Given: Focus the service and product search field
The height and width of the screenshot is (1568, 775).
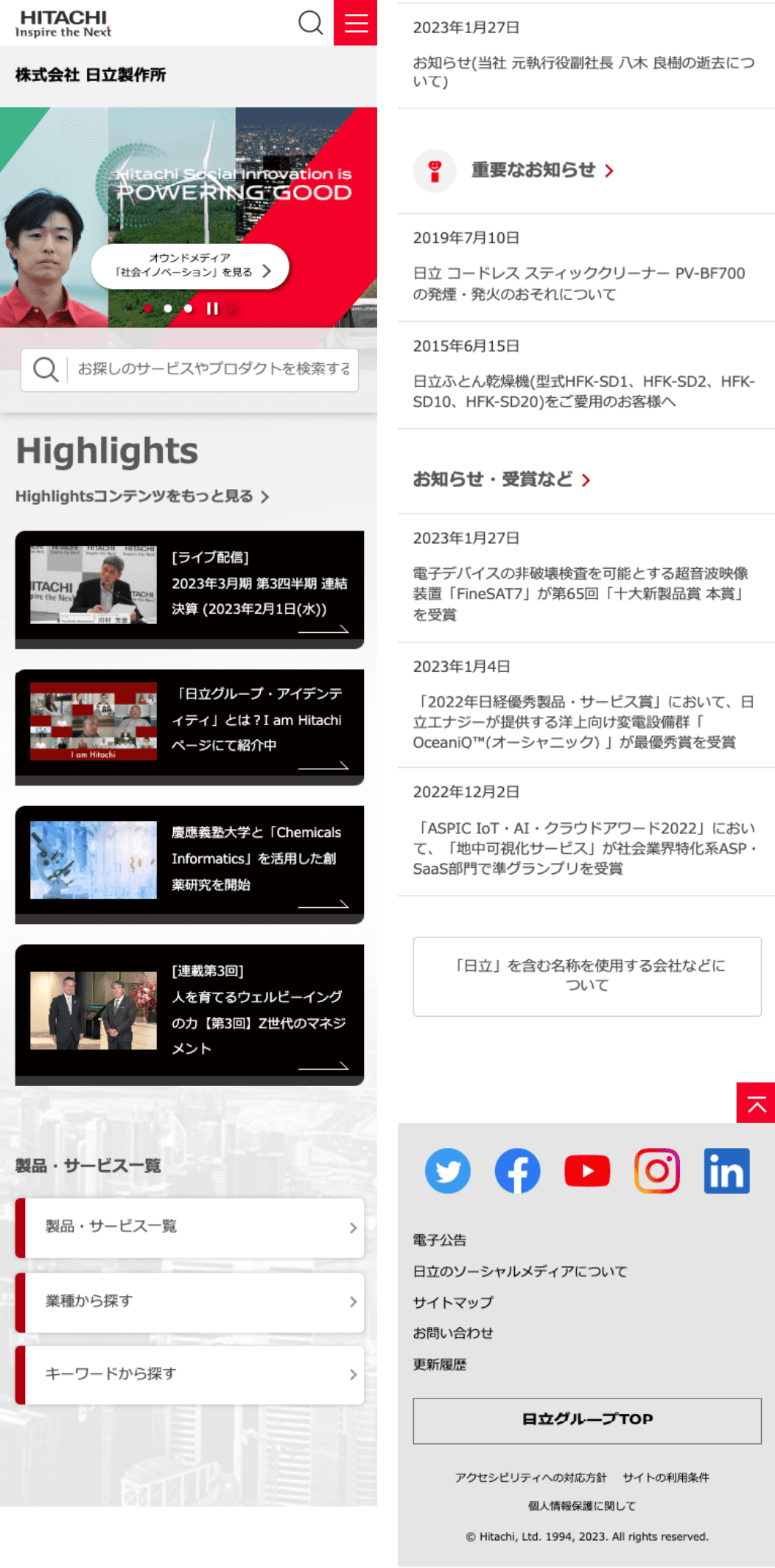Looking at the screenshot, I should (x=212, y=368).
